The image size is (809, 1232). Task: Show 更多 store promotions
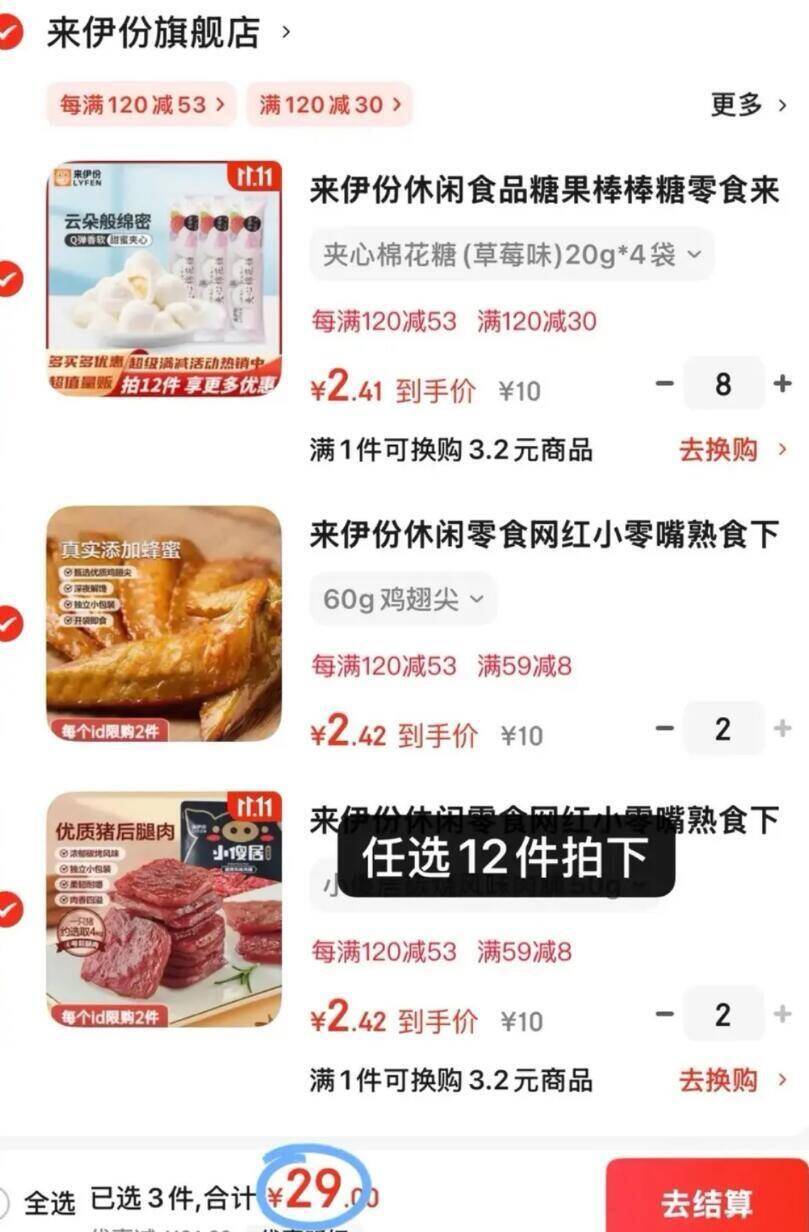click(749, 104)
